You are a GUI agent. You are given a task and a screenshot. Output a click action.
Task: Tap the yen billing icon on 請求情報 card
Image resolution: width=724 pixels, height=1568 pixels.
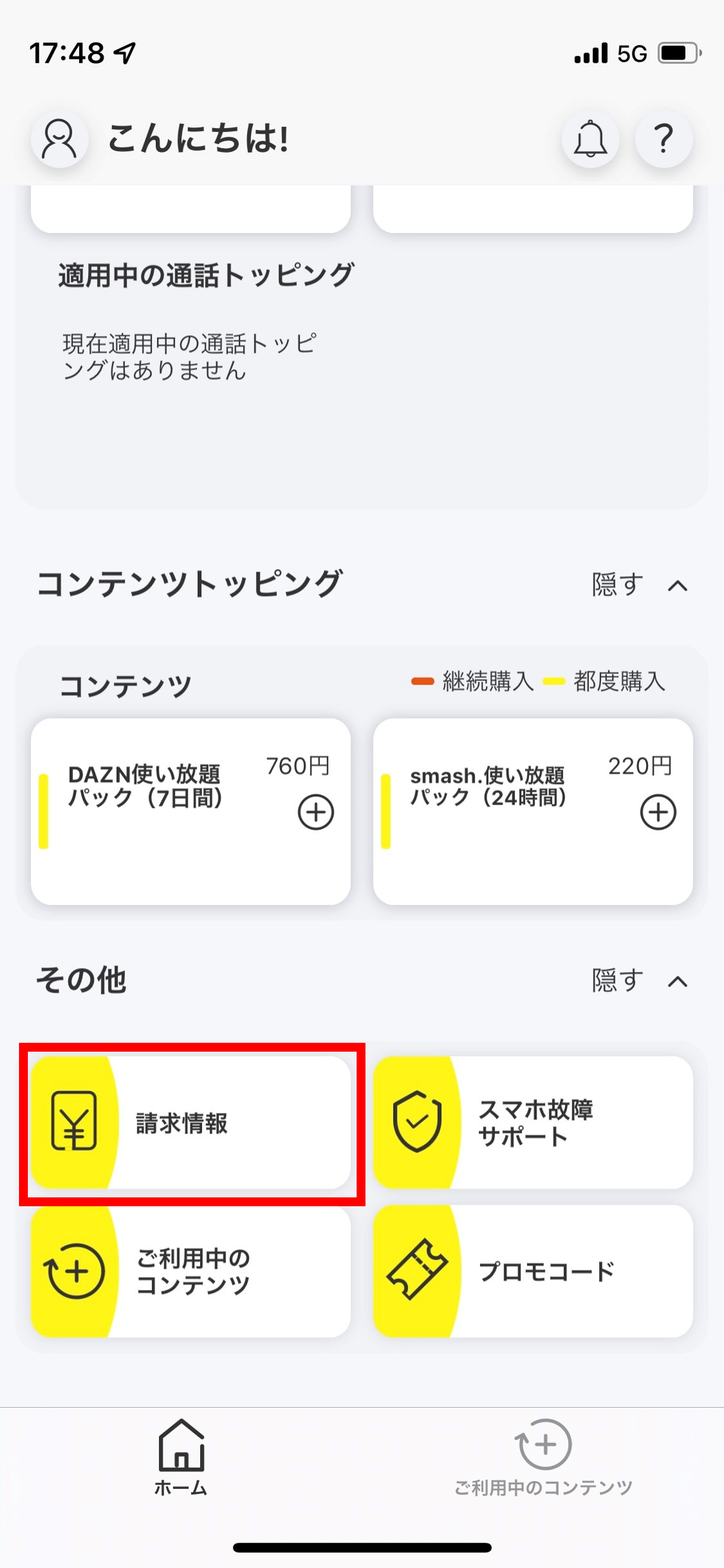point(74,1122)
